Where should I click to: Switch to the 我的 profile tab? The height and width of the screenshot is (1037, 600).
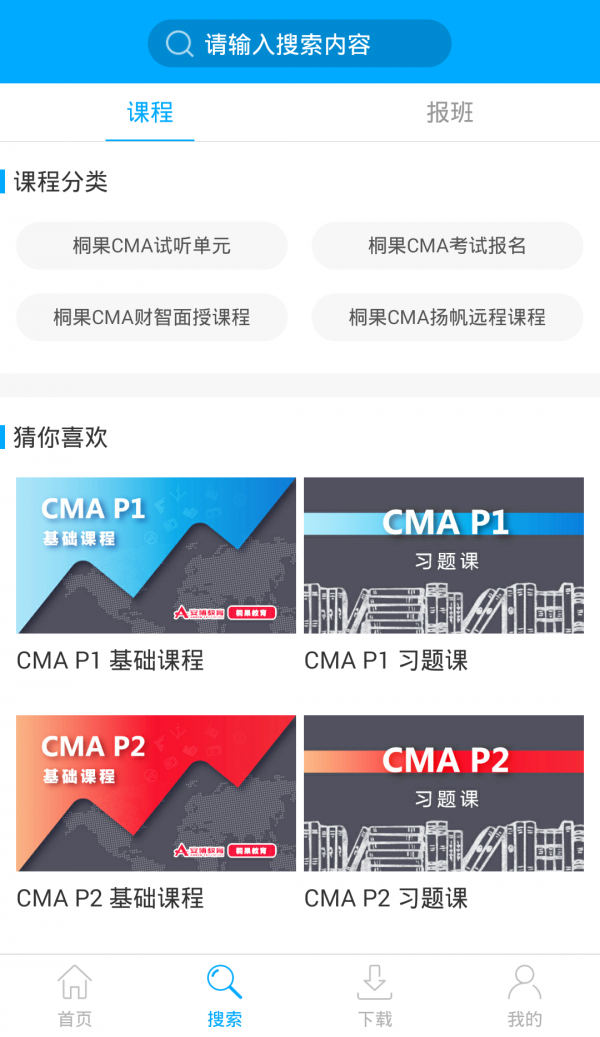525,995
